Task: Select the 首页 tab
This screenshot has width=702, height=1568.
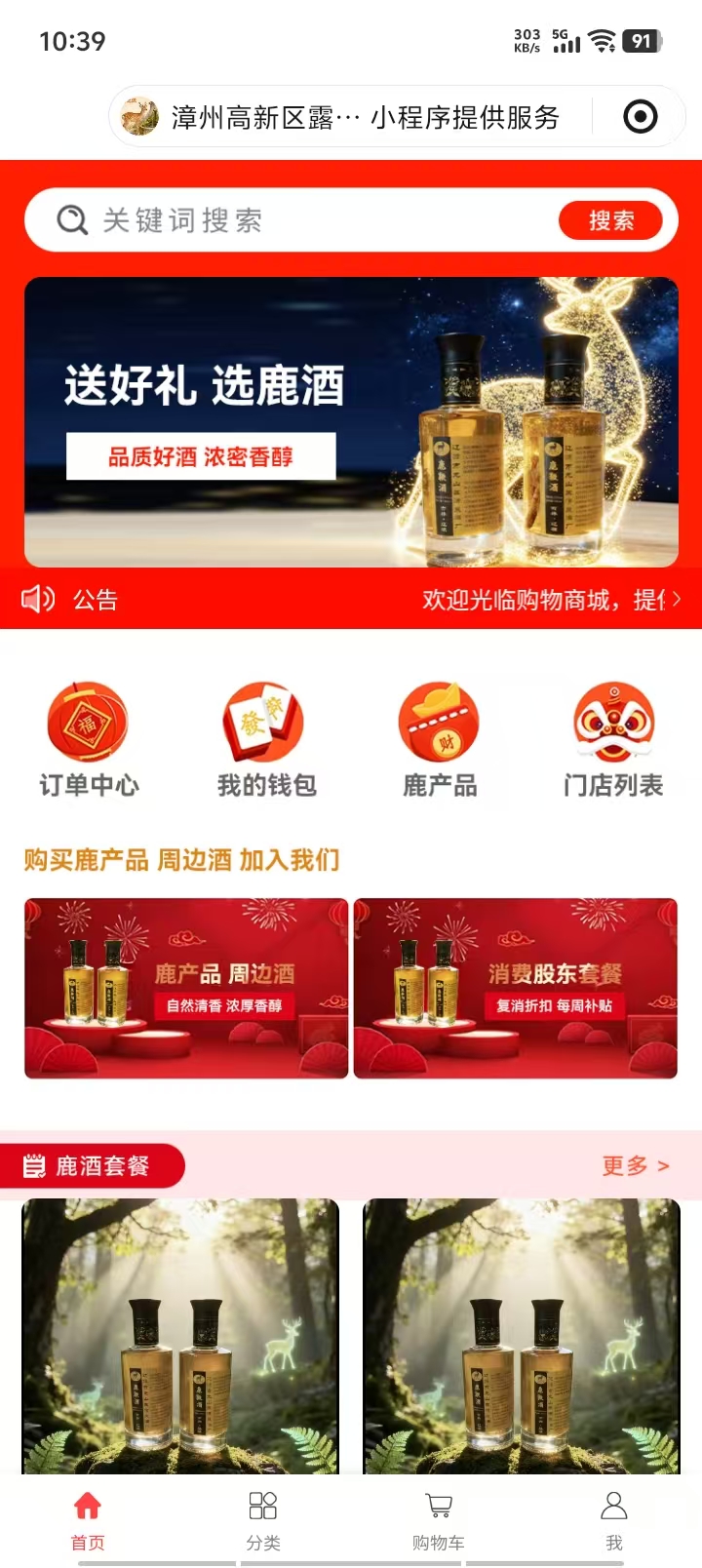Action: [88, 1519]
